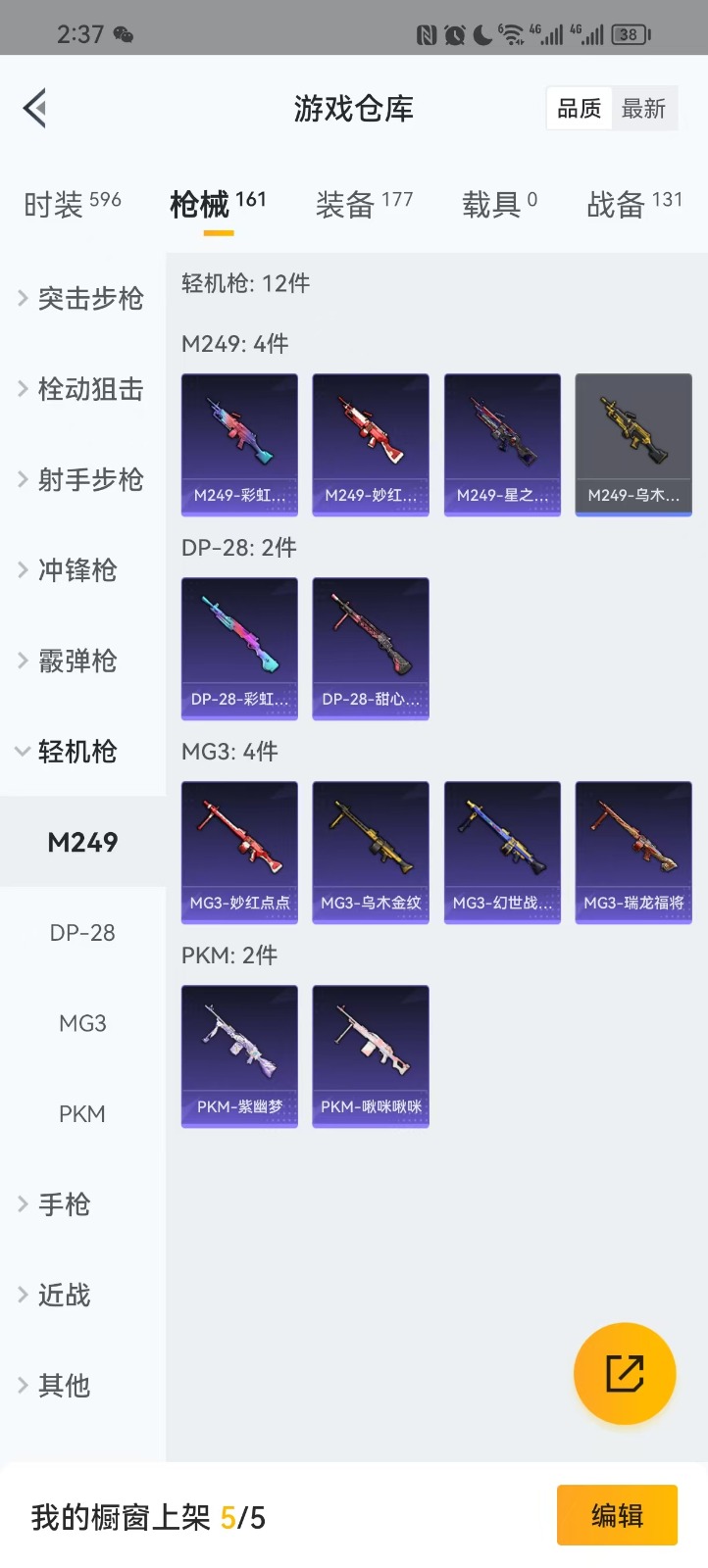Open the DP-28-甜心 skin tile
Screen dimensions: 708x1568
[371, 648]
